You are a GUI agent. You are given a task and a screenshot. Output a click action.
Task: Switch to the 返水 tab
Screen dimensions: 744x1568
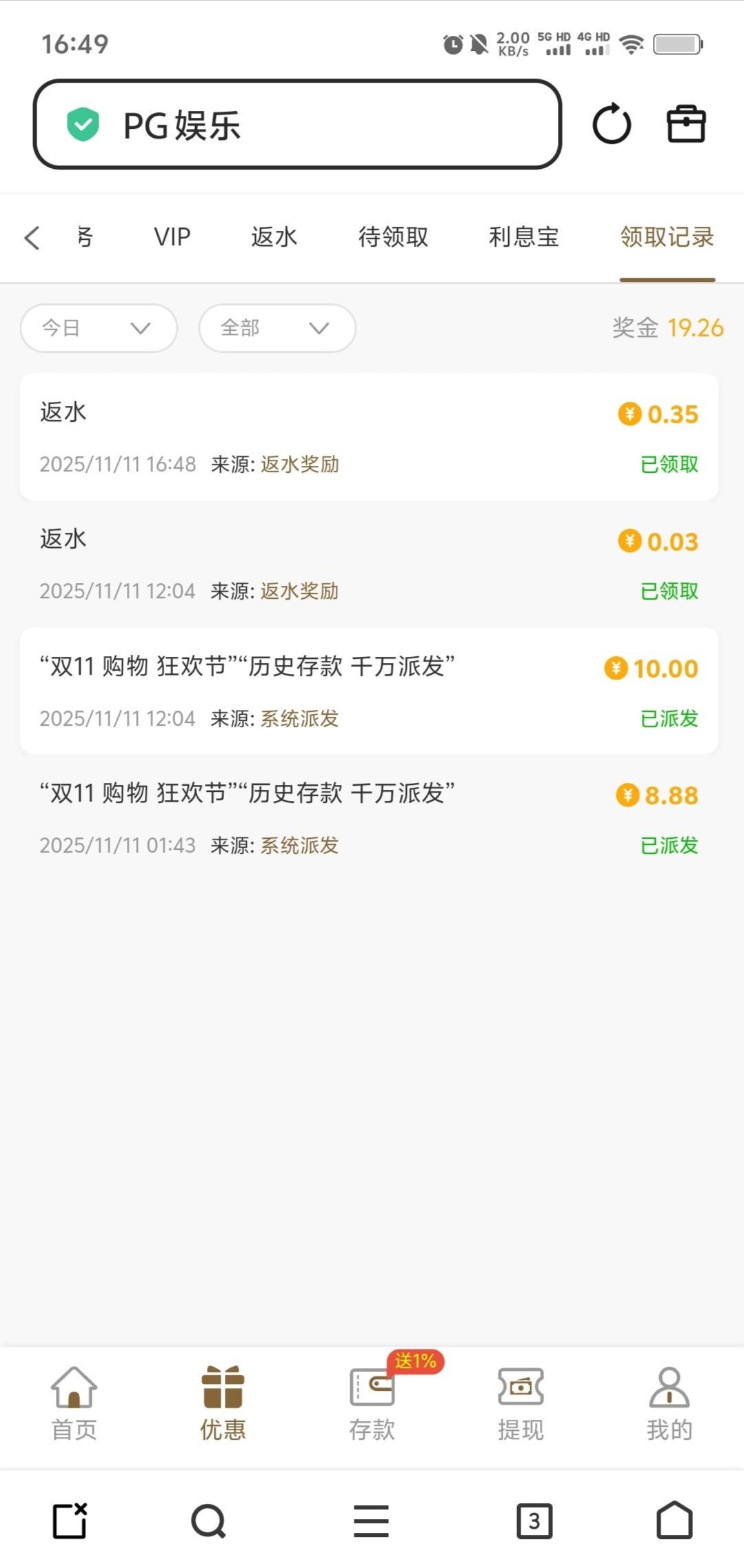(x=274, y=237)
